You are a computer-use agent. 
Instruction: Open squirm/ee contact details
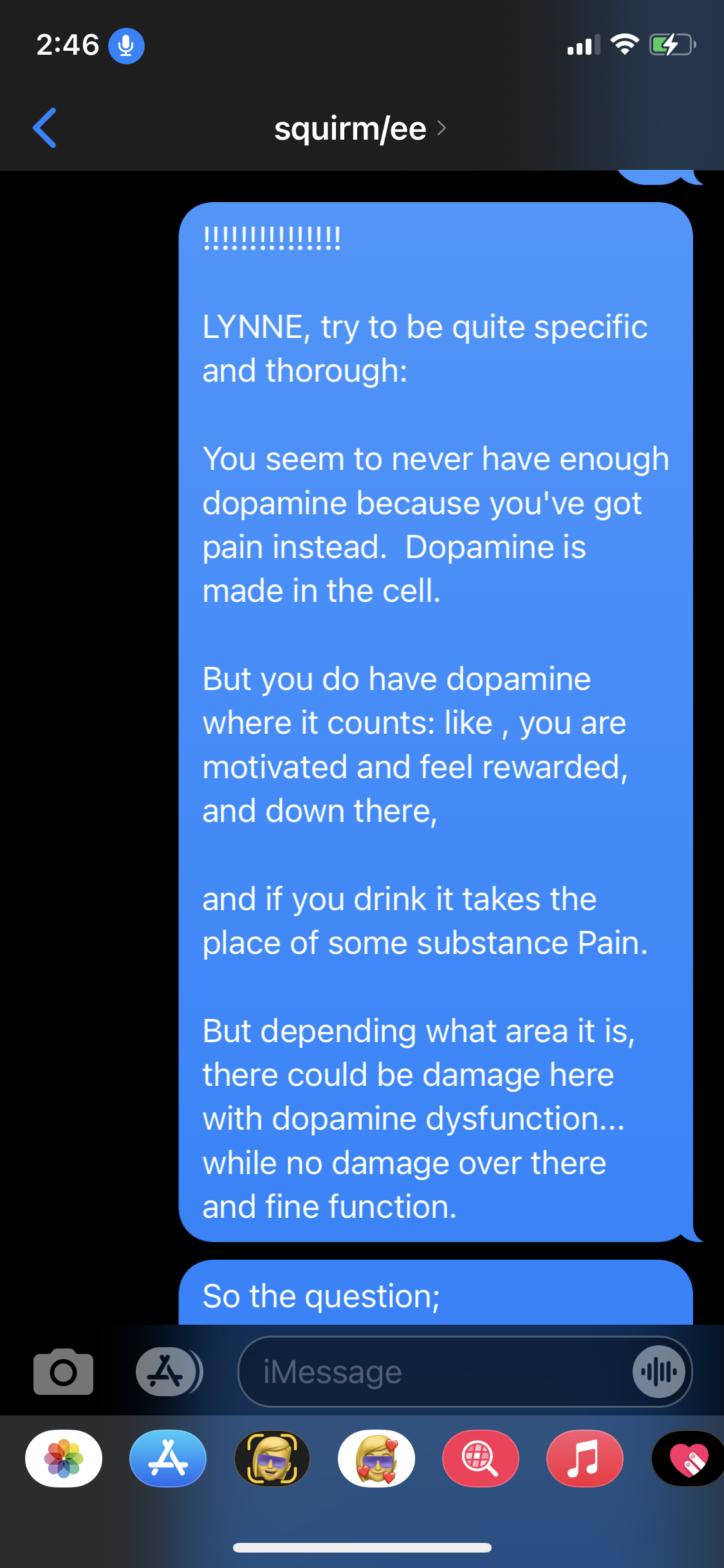[360, 129]
